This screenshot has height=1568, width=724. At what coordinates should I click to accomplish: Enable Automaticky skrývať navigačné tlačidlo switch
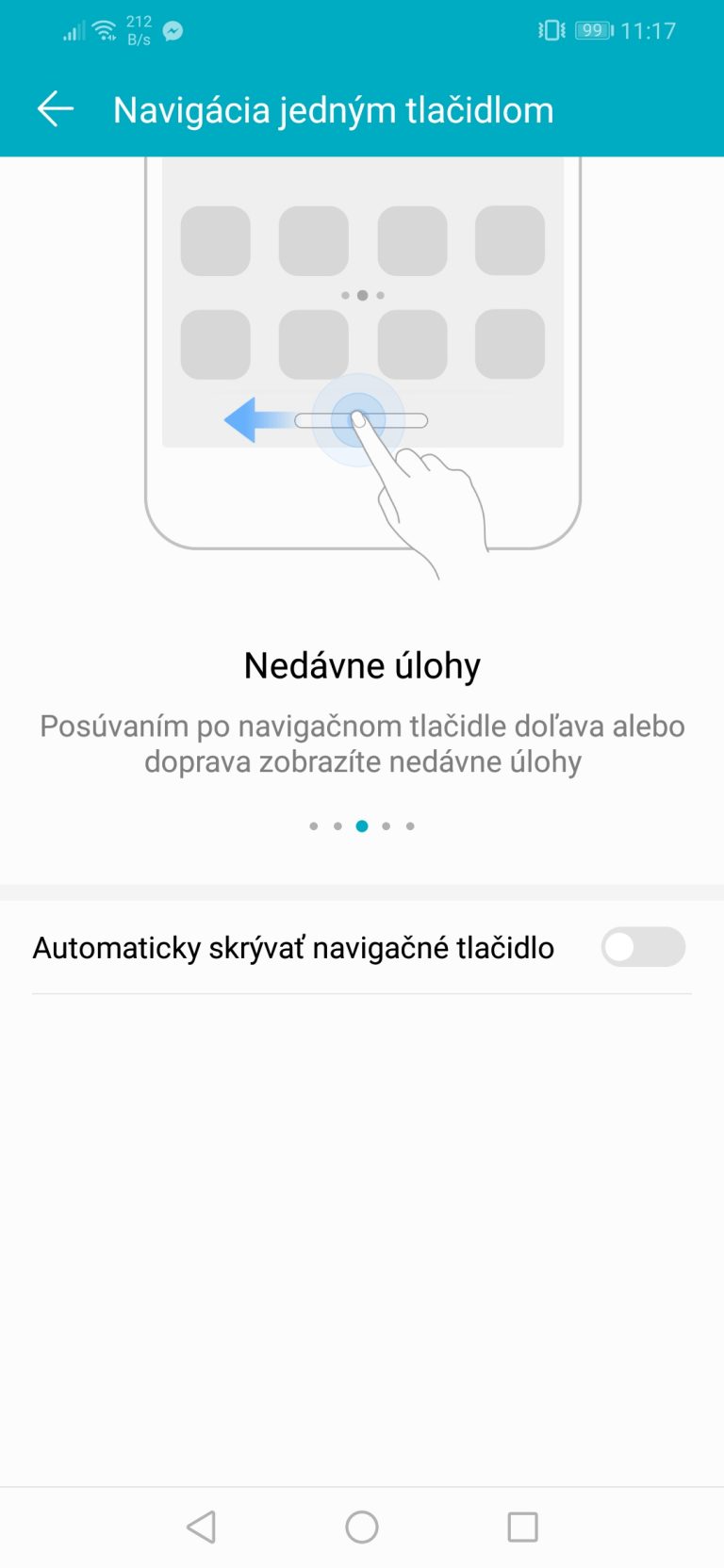click(x=643, y=947)
